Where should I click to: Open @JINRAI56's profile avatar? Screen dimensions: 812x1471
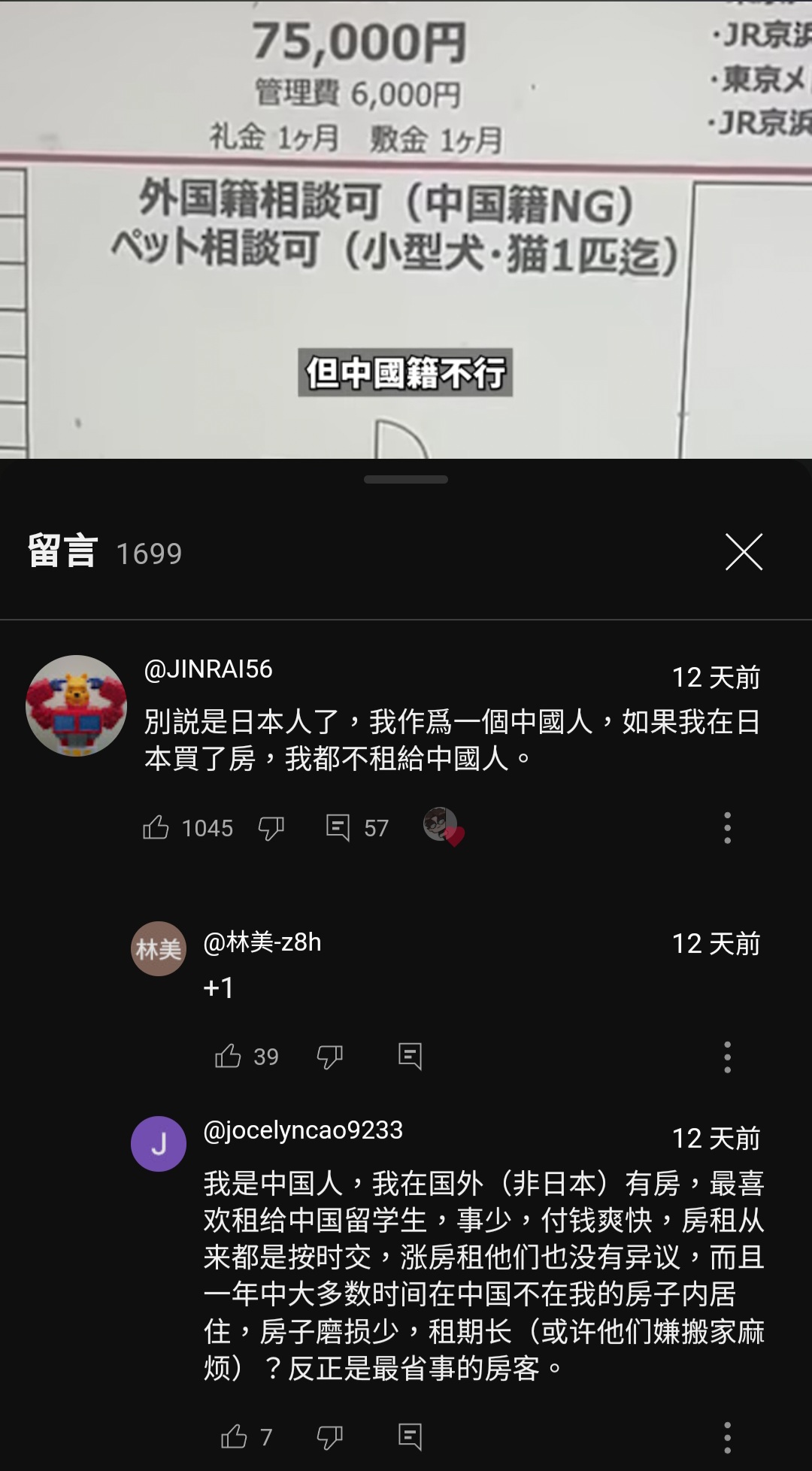coord(76,705)
